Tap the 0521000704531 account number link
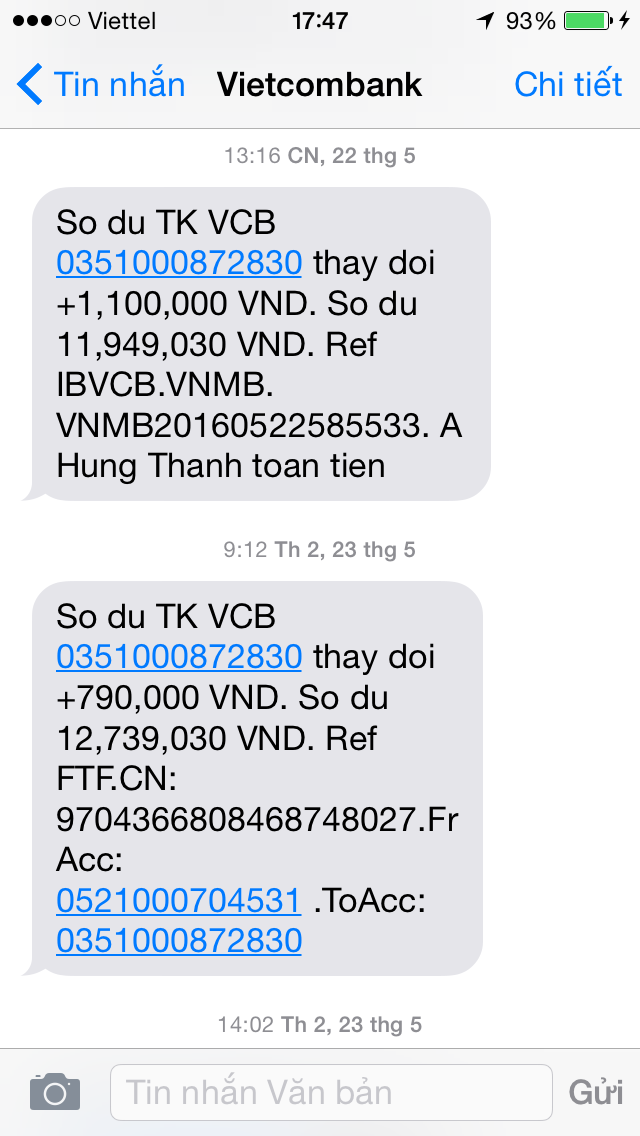The image size is (640, 1136). pos(178,901)
